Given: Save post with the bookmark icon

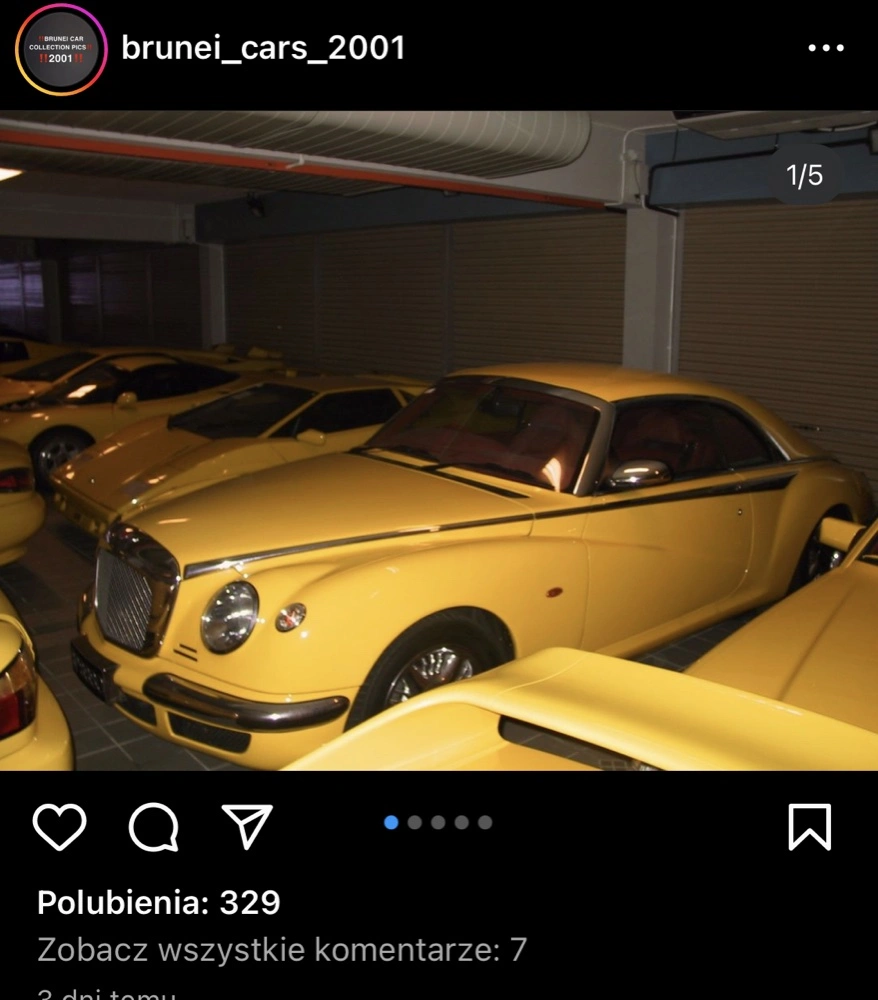Looking at the screenshot, I should (809, 827).
